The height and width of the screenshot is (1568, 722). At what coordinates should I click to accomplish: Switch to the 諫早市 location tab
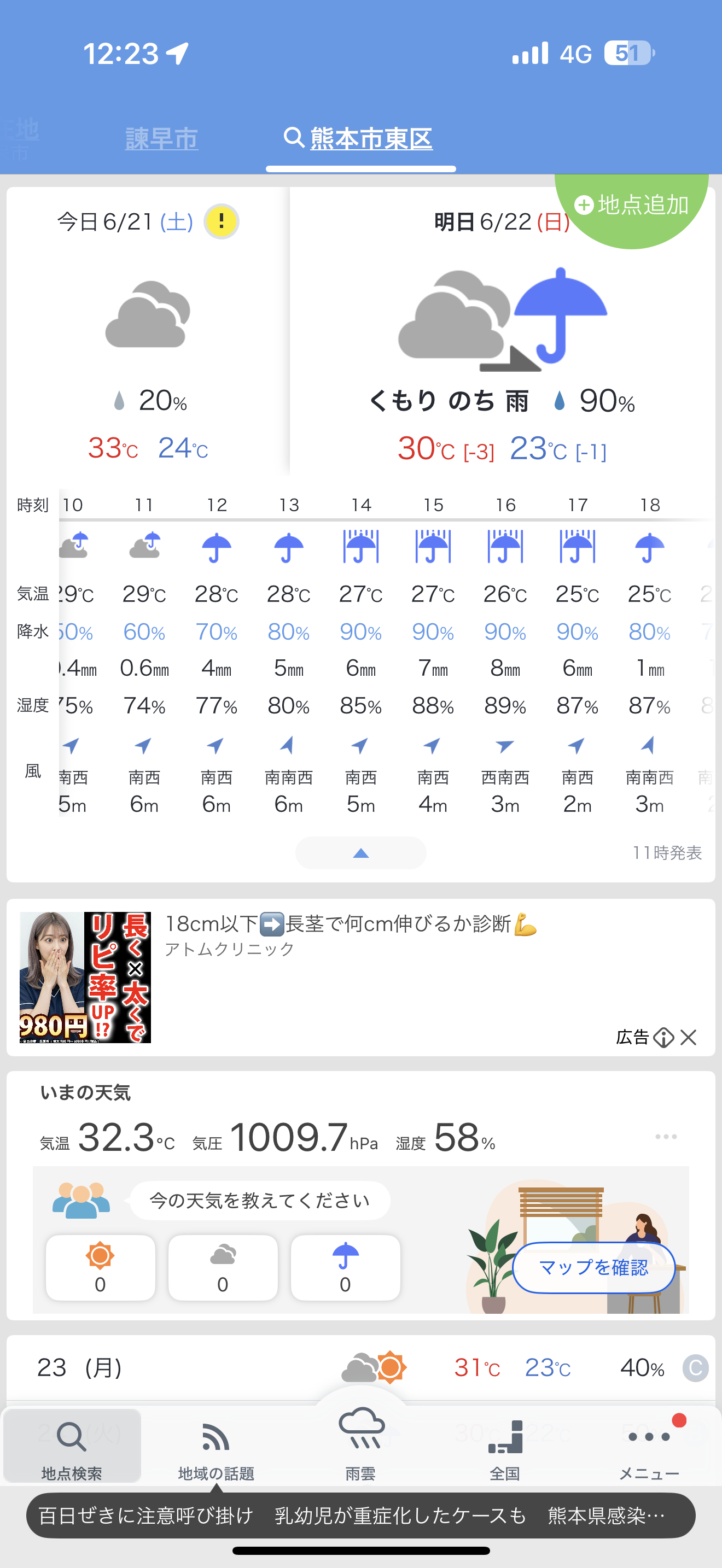click(161, 139)
